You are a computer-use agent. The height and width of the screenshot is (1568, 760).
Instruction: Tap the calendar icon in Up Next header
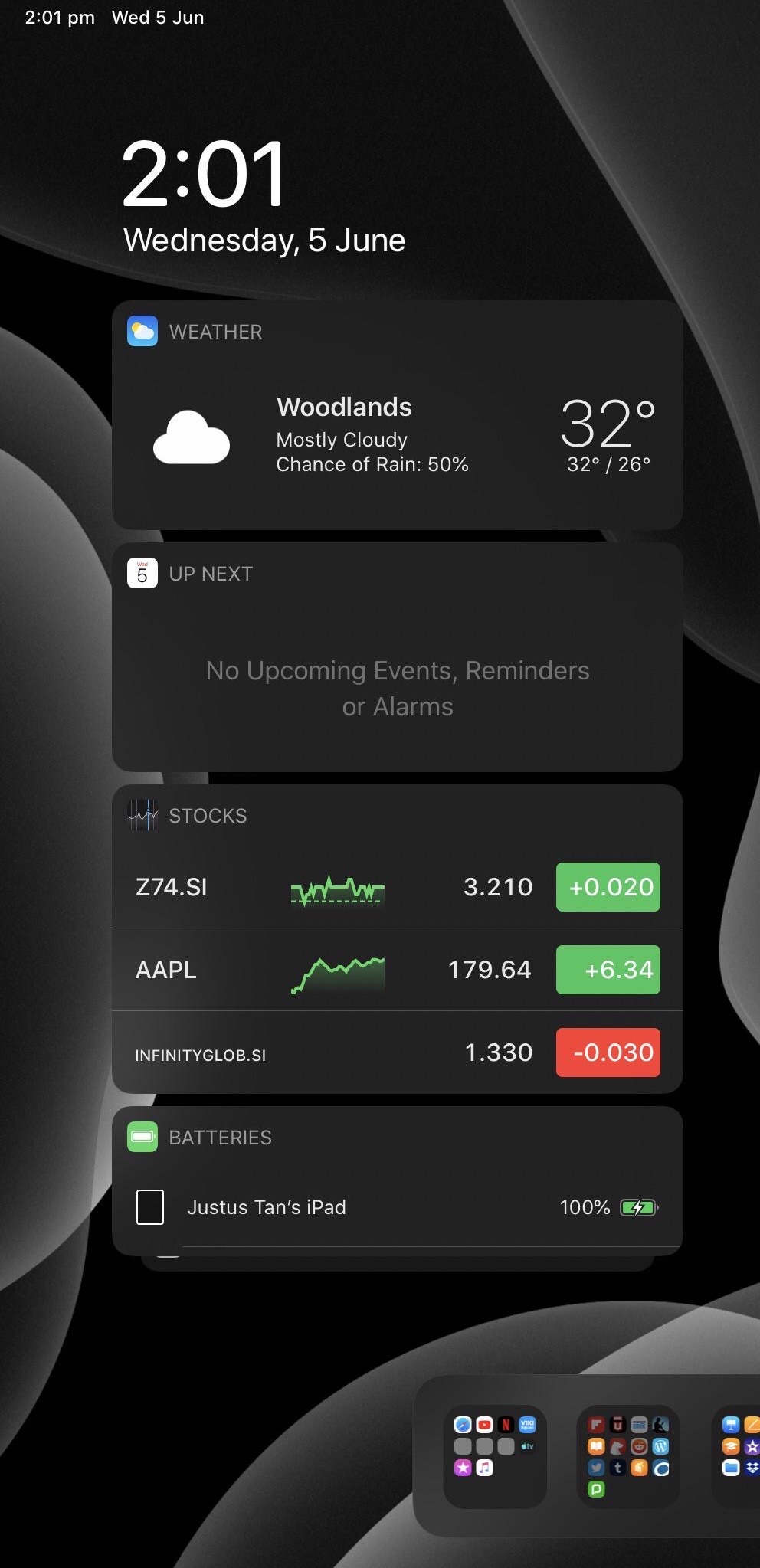[141, 572]
